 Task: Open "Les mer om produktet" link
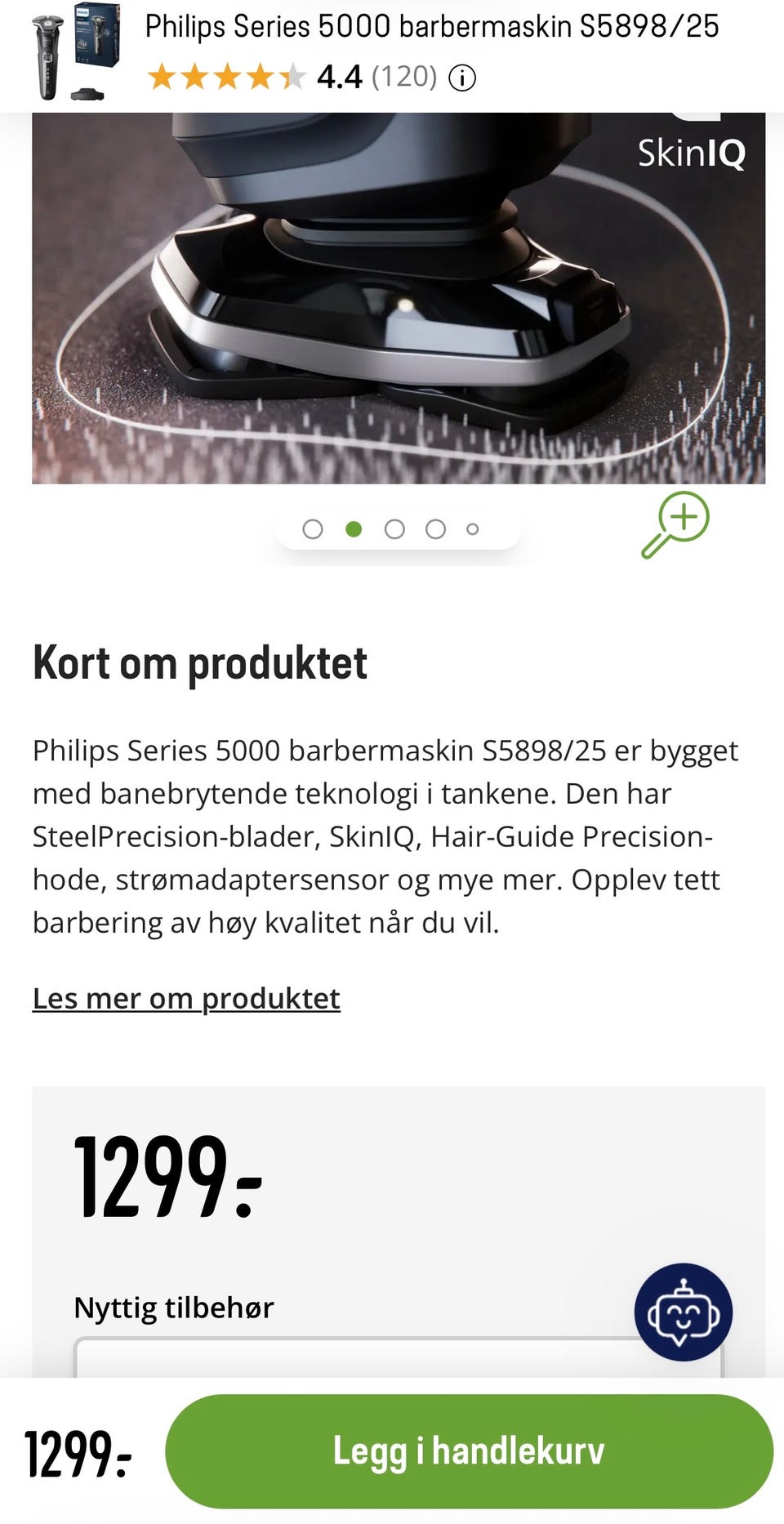(186, 998)
